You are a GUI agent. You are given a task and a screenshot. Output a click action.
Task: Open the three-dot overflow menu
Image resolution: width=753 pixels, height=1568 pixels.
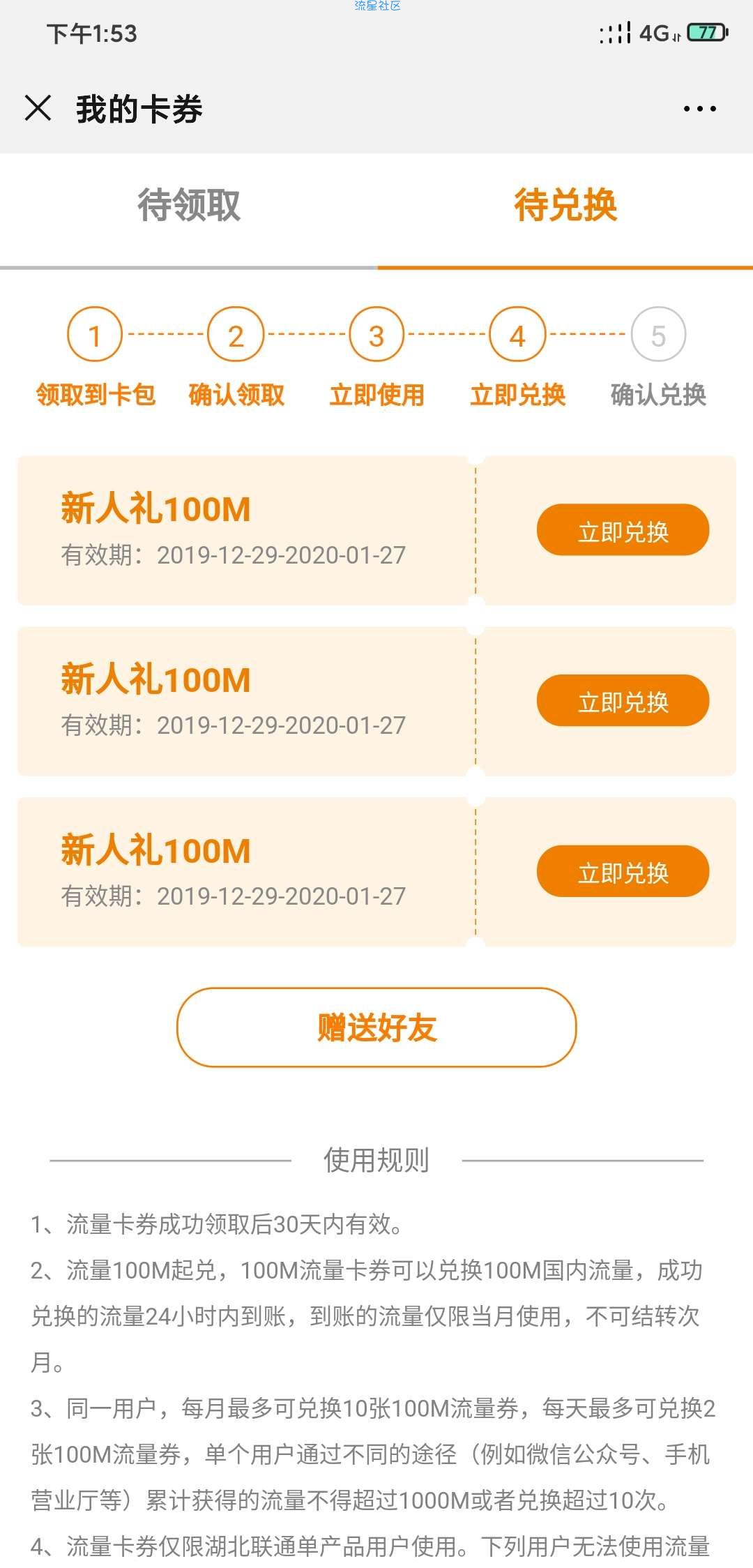pos(699,109)
